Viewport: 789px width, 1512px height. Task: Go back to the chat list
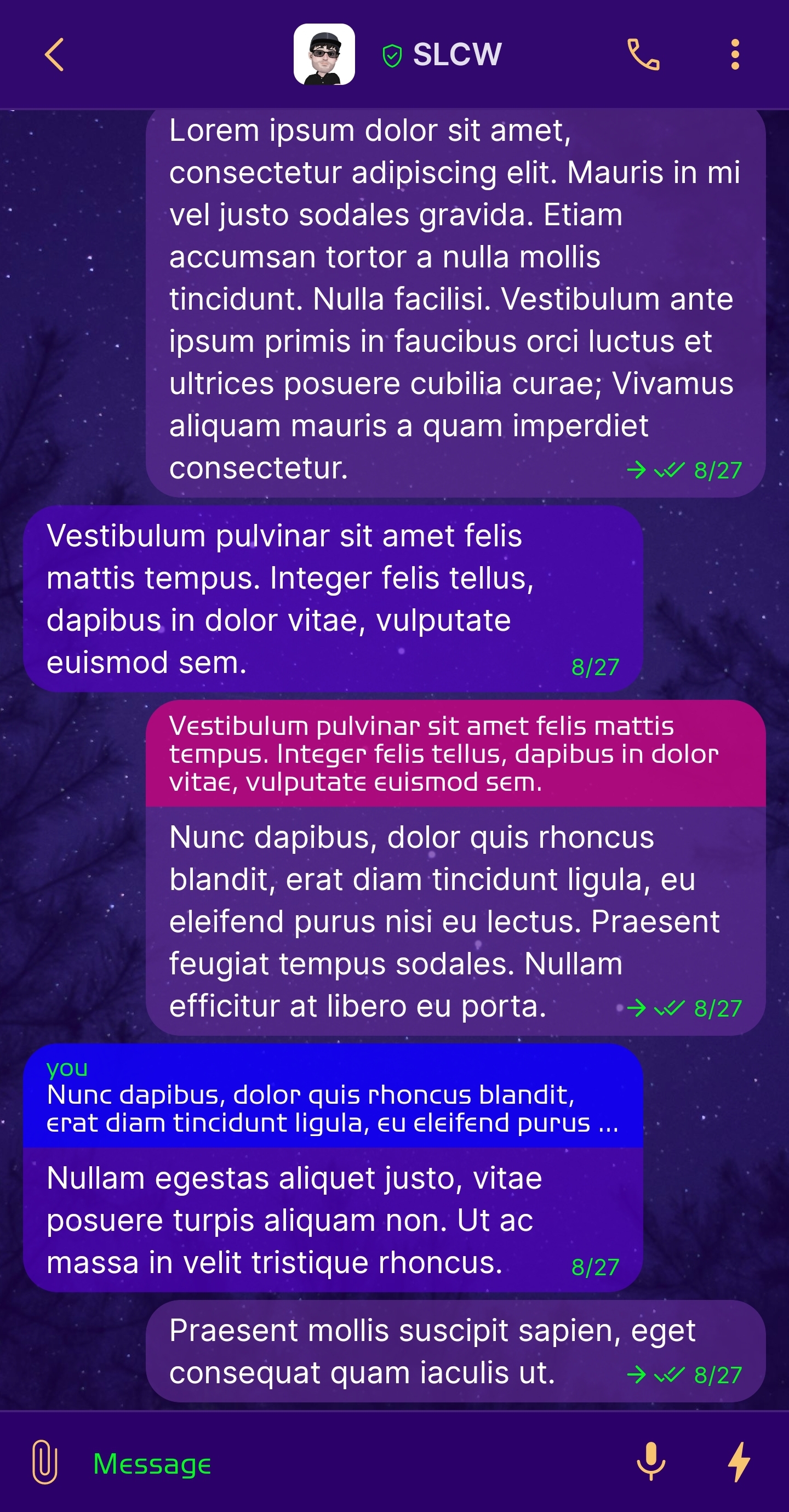(x=54, y=55)
